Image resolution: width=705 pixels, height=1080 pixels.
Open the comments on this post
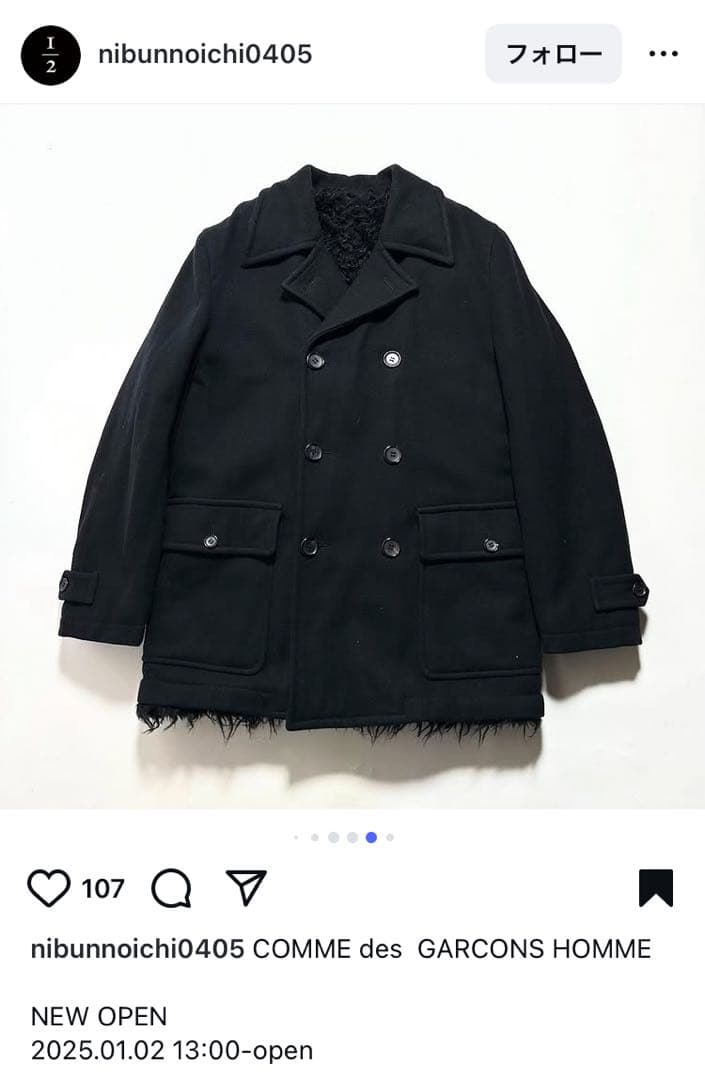pyautogui.click(x=171, y=888)
